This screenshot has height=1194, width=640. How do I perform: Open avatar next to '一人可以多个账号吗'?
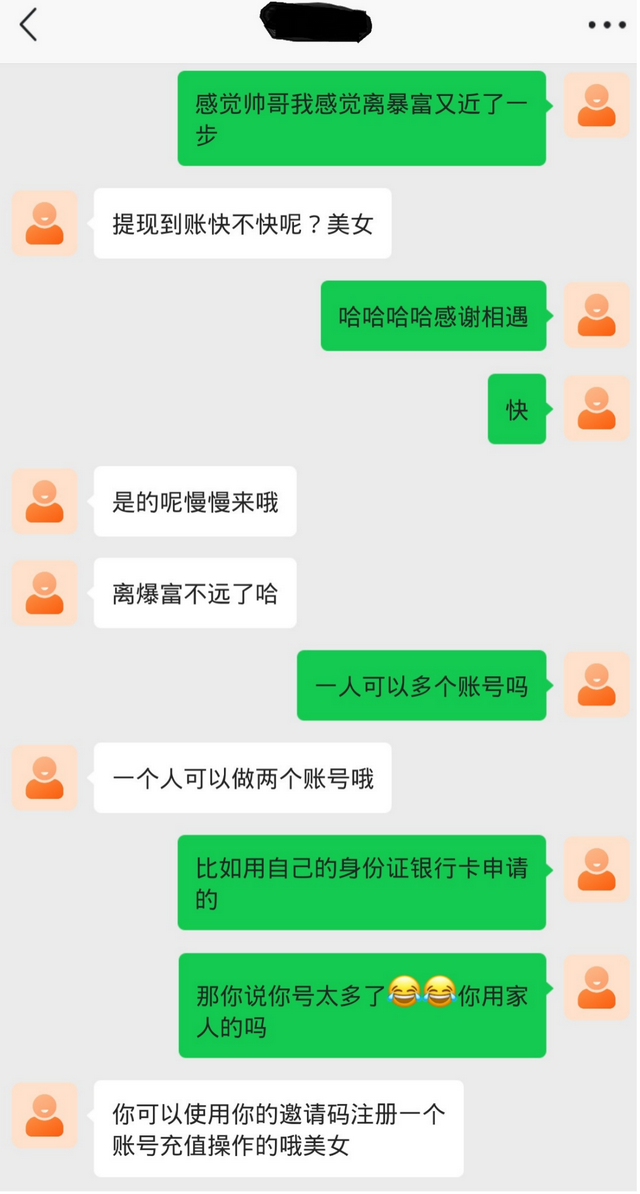click(596, 685)
